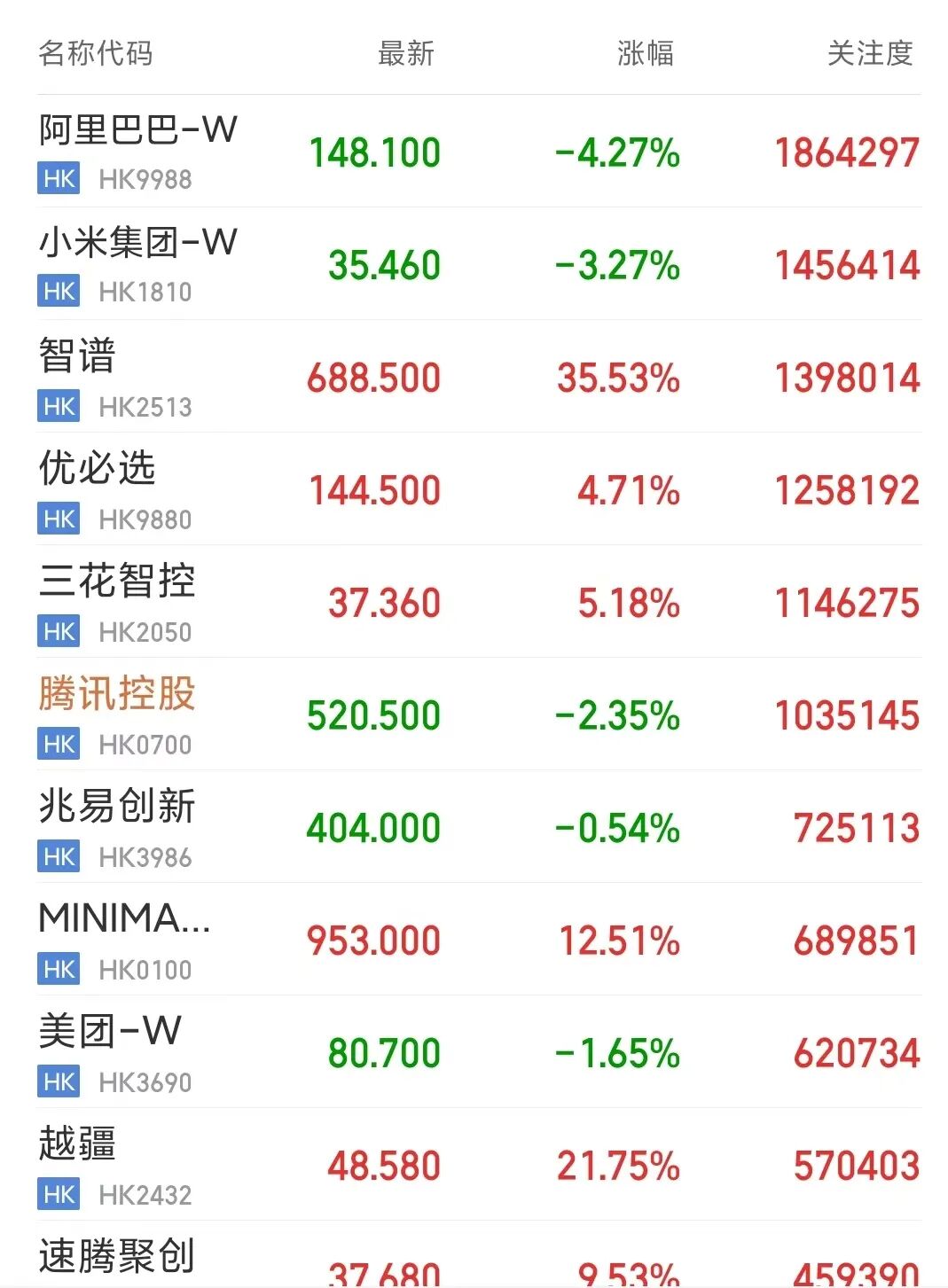Screen dimensions: 948x1288
Task: Select the 名称代码 header tab
Action: pyautogui.click(x=93, y=55)
